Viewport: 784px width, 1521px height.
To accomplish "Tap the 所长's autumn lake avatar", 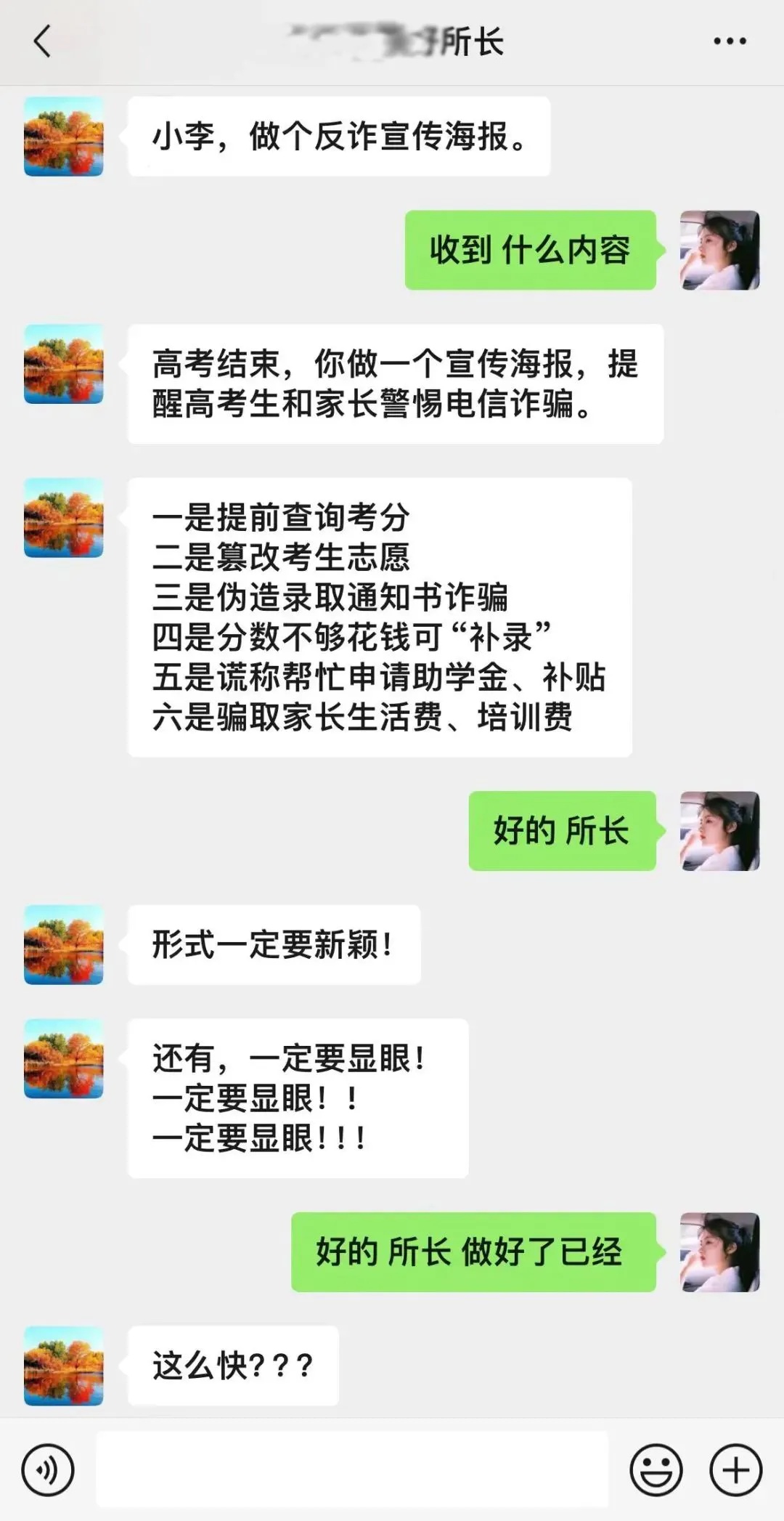I will [63, 138].
